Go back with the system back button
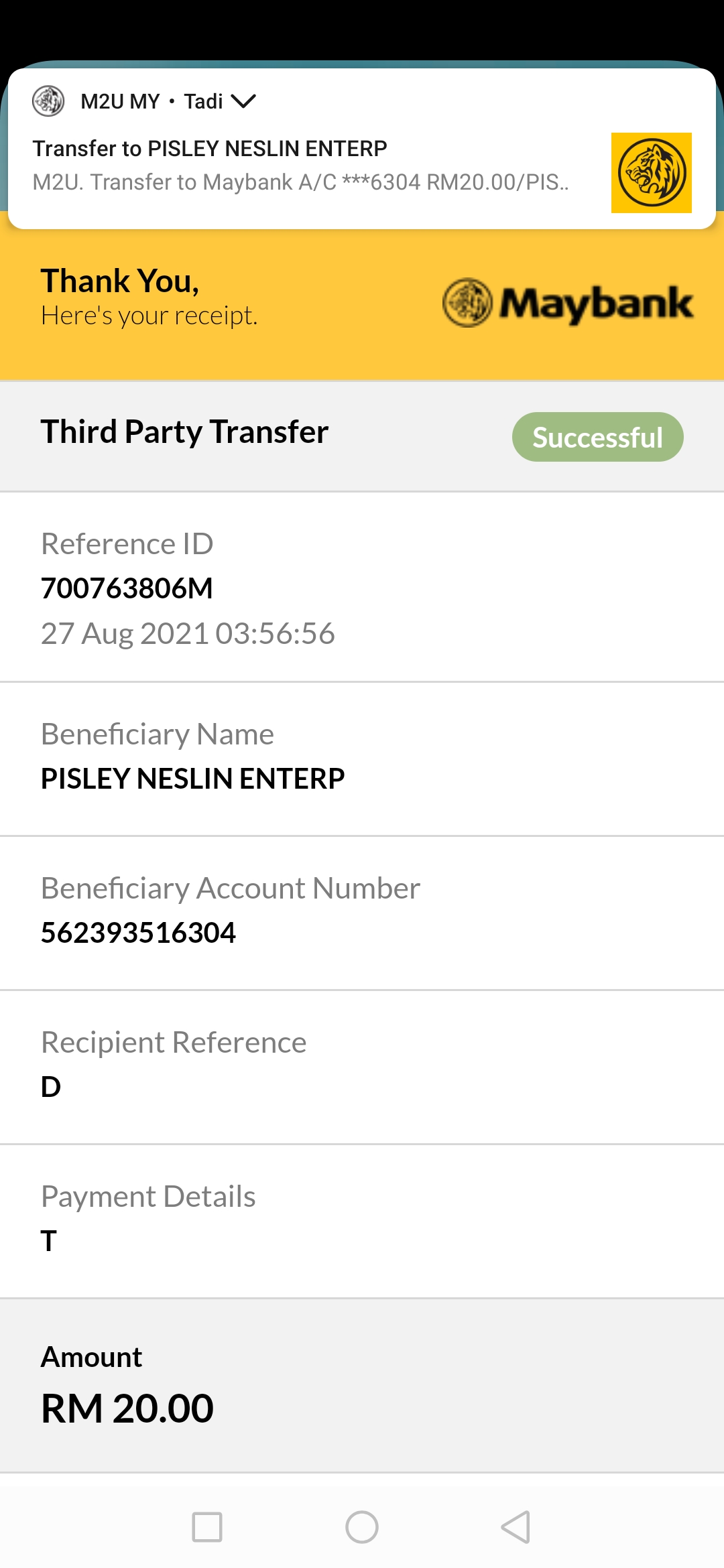 pos(516,1527)
